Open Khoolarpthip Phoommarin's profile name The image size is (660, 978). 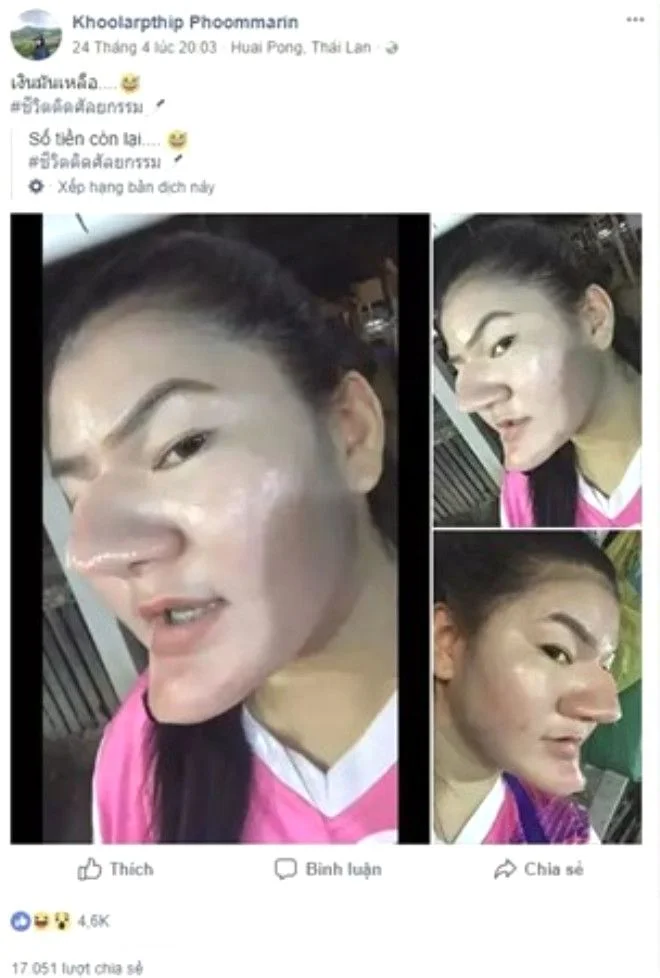click(185, 22)
